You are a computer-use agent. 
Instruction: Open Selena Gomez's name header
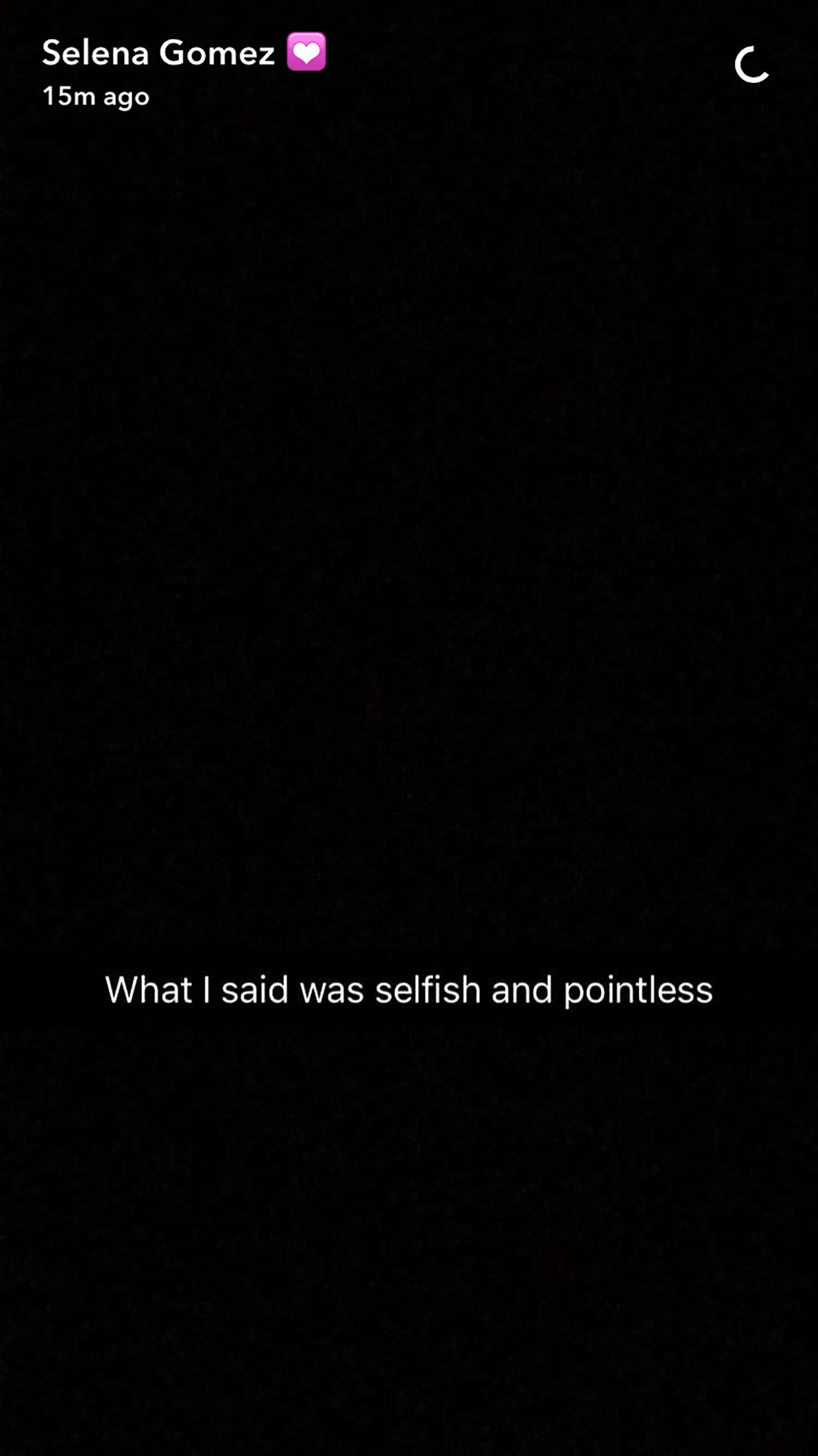(x=158, y=52)
